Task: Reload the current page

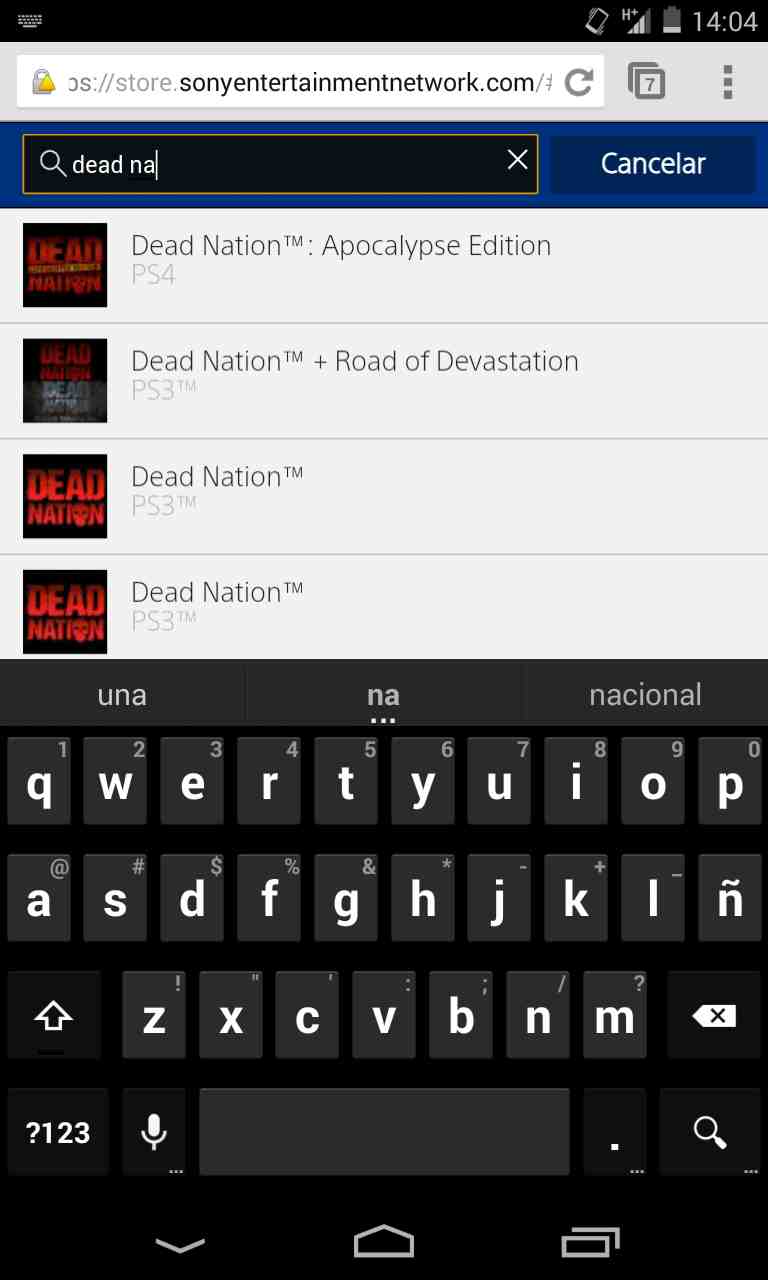Action: [579, 82]
